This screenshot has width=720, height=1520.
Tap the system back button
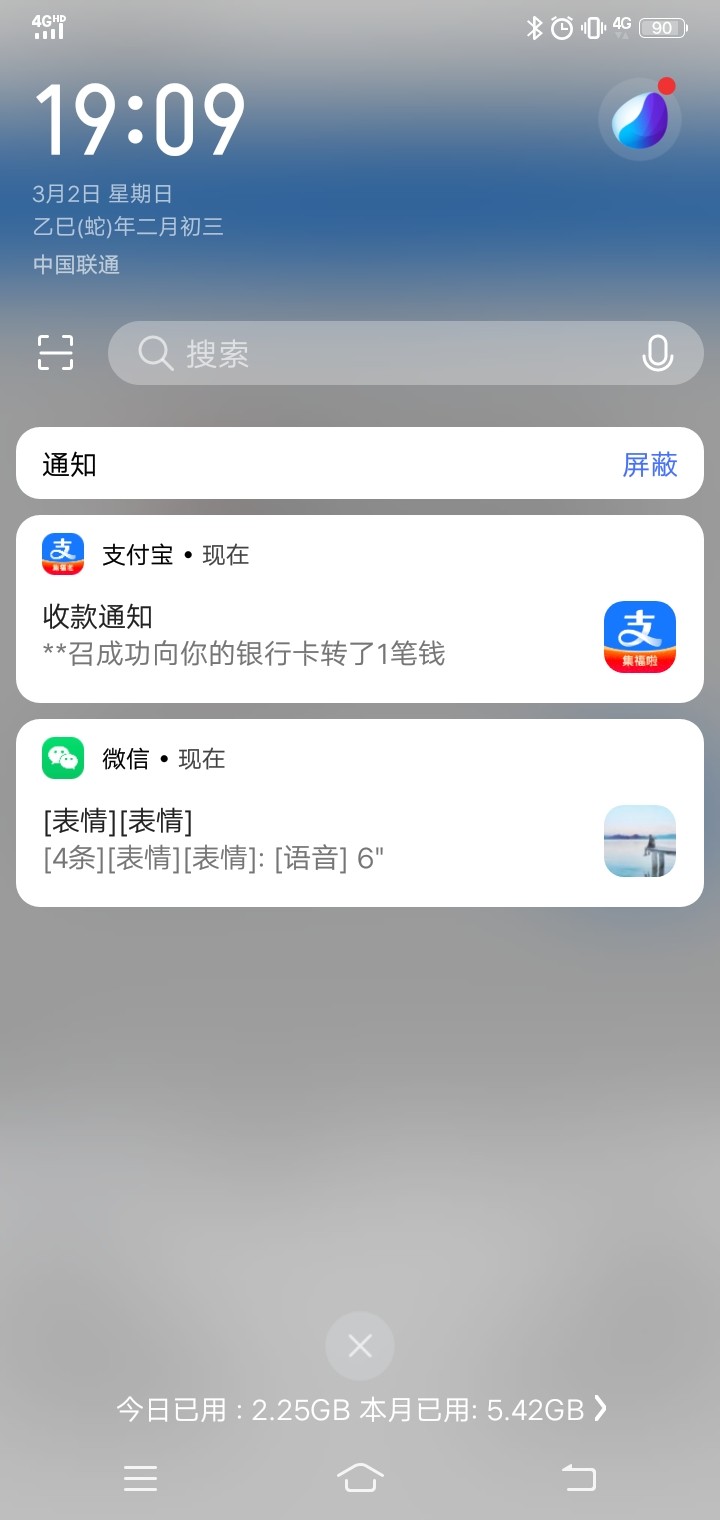[578, 1477]
